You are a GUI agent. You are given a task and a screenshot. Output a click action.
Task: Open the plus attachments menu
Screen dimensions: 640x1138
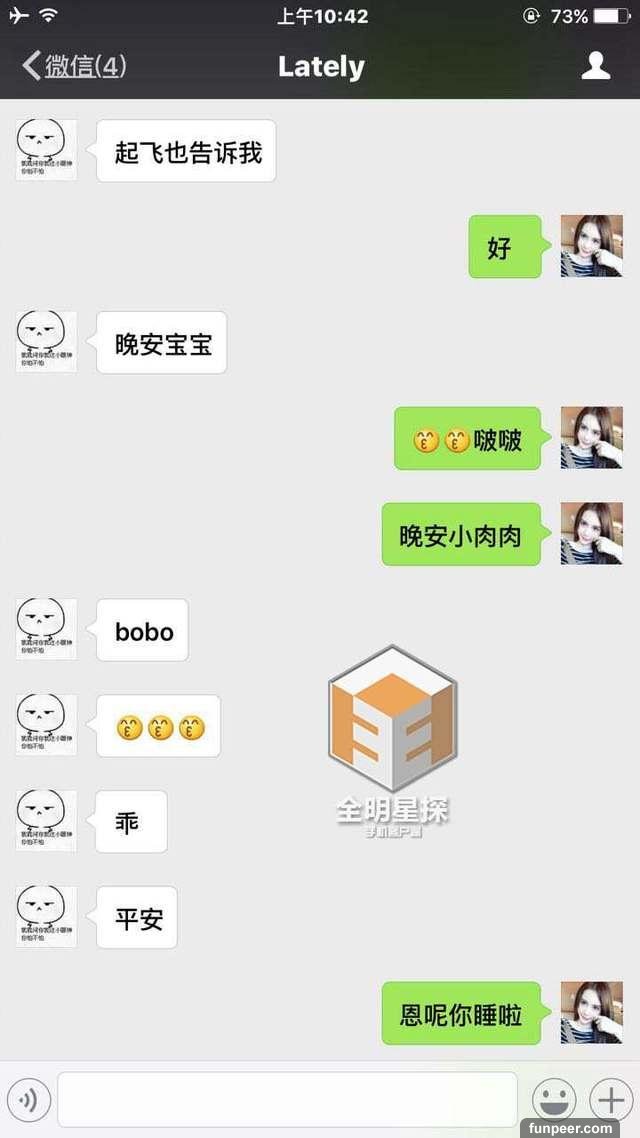coord(610,1100)
